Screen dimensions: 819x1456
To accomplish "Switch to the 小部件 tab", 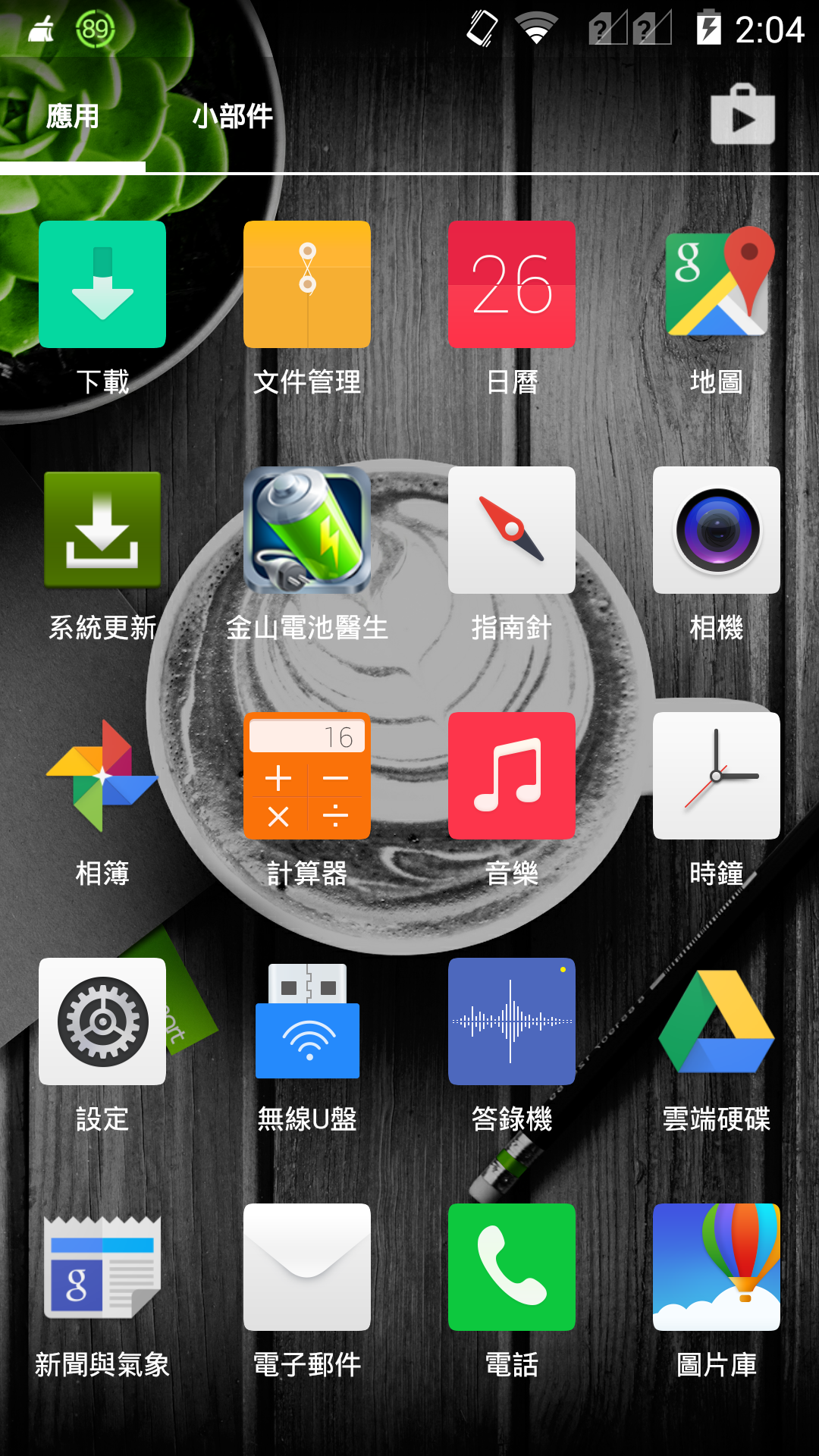I will coord(232,116).
